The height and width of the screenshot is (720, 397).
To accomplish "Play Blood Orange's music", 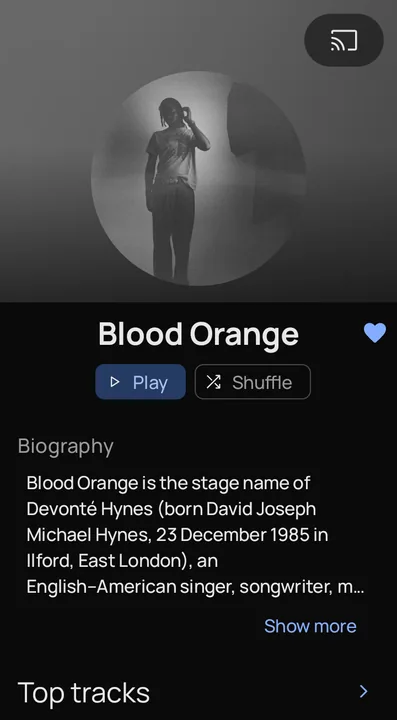I will 140,382.
